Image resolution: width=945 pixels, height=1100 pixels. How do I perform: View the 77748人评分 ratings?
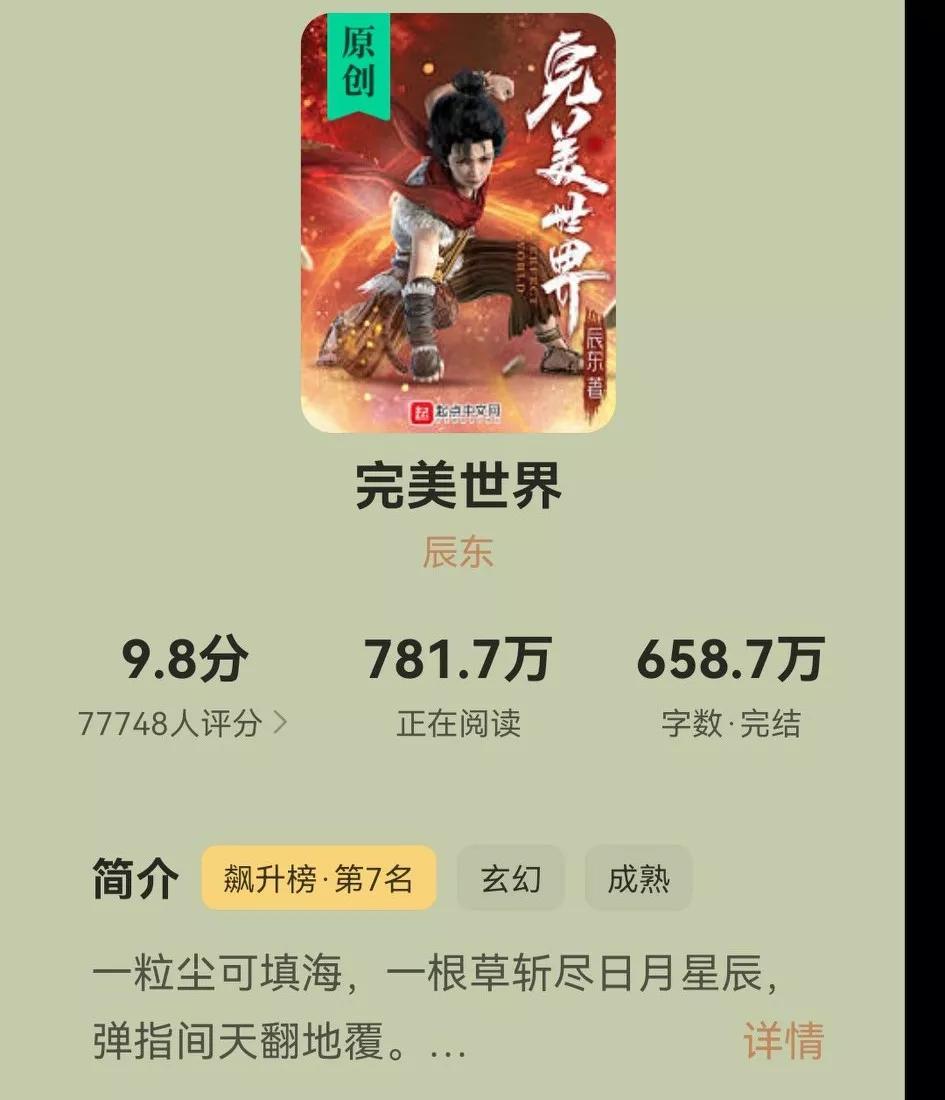183,723
